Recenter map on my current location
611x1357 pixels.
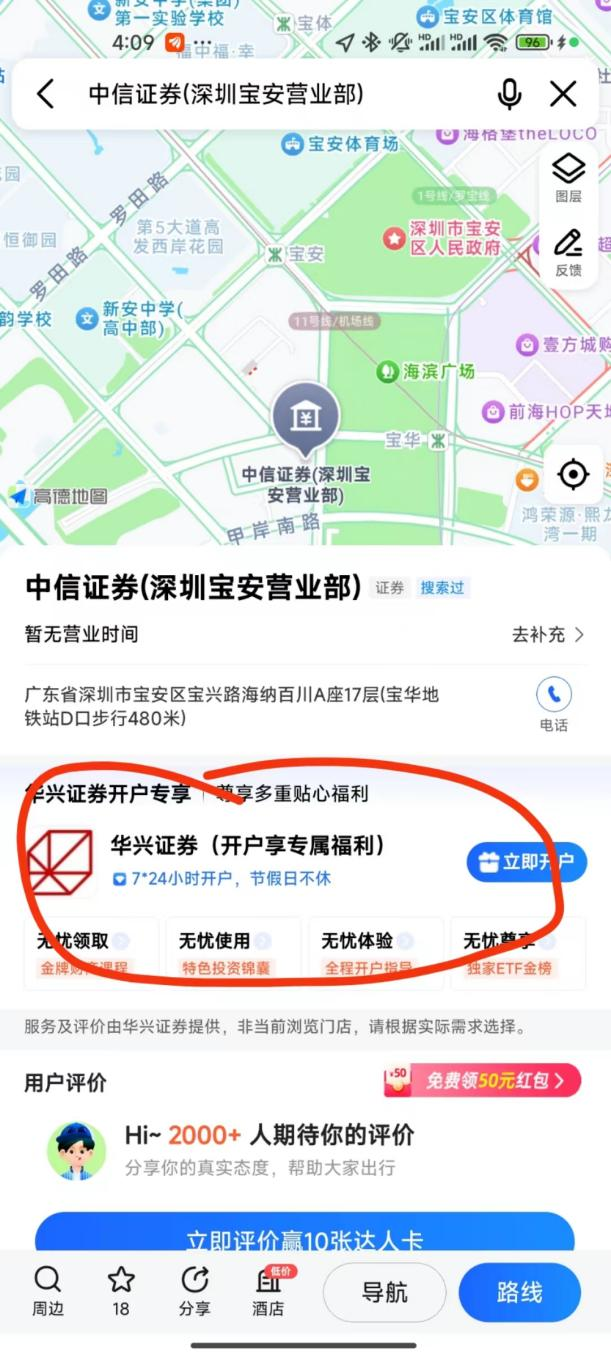click(573, 475)
